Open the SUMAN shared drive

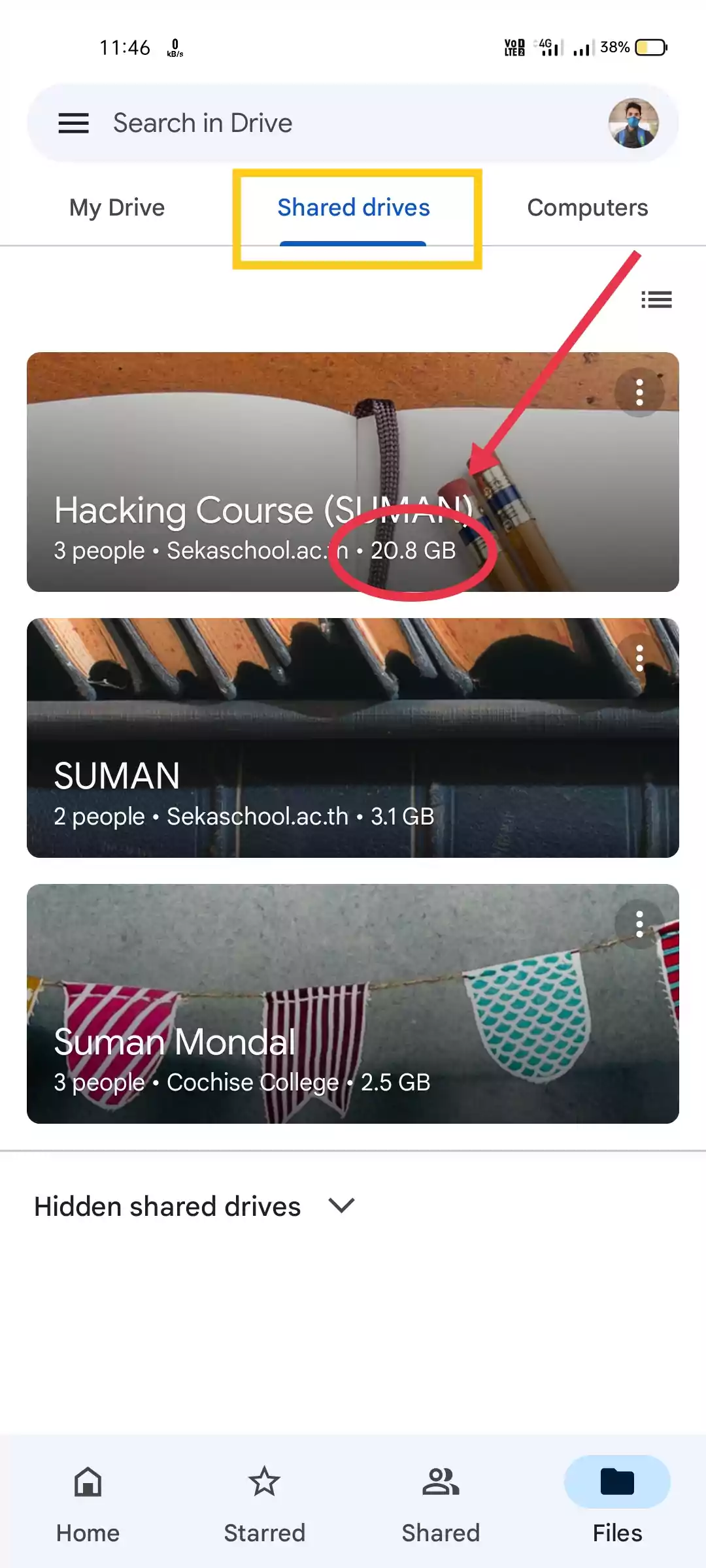pos(353,738)
